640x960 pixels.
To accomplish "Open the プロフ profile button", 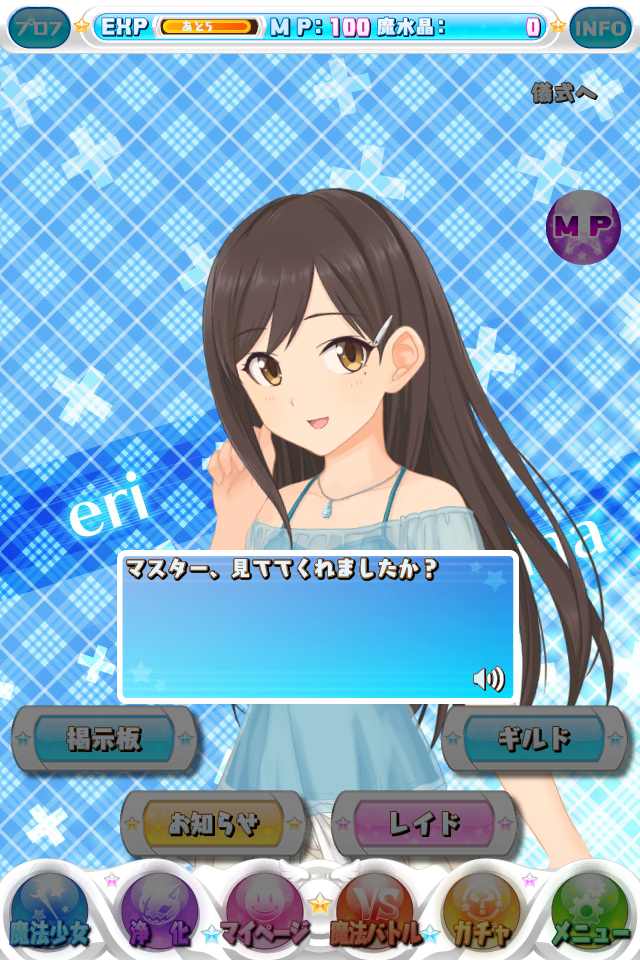I will click(x=38, y=27).
